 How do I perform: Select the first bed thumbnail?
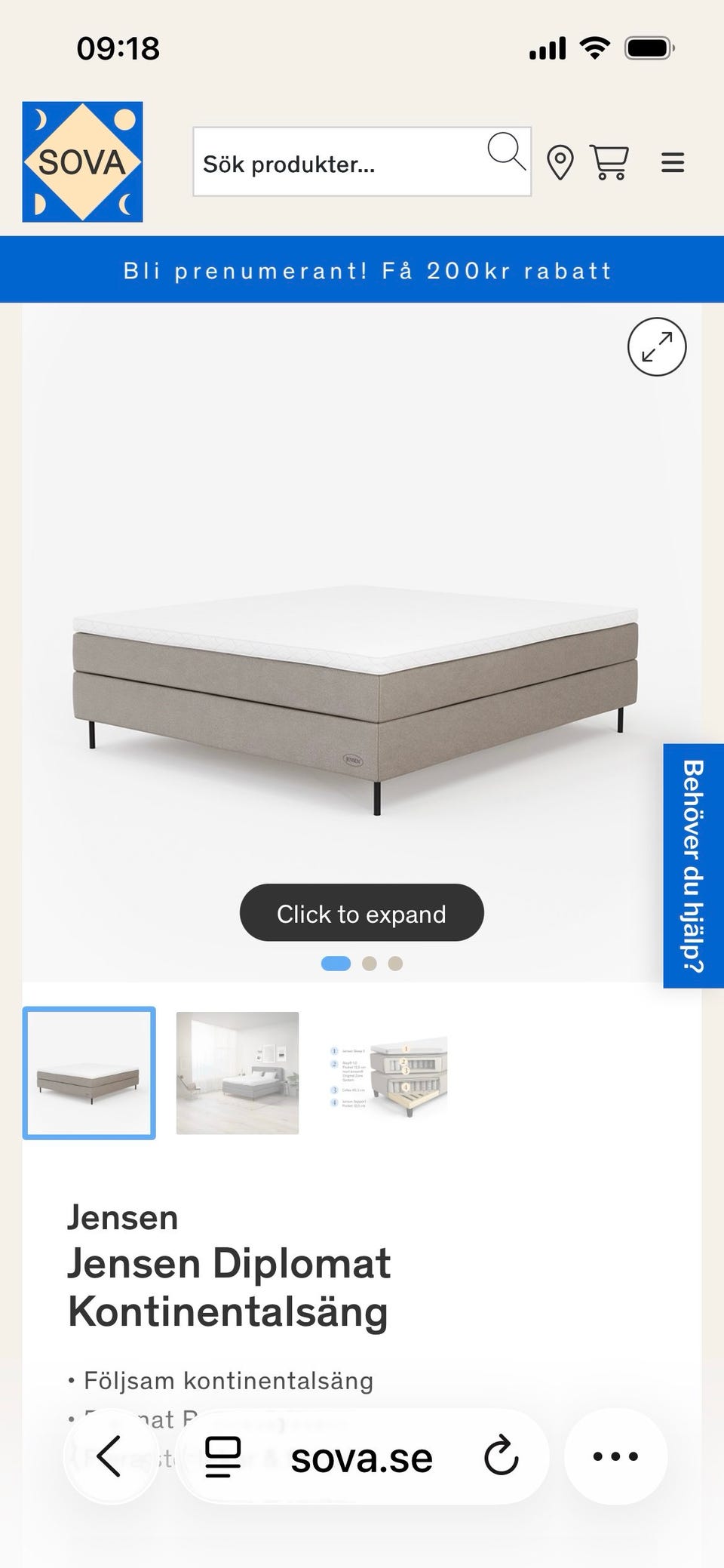pyautogui.click(x=89, y=1073)
